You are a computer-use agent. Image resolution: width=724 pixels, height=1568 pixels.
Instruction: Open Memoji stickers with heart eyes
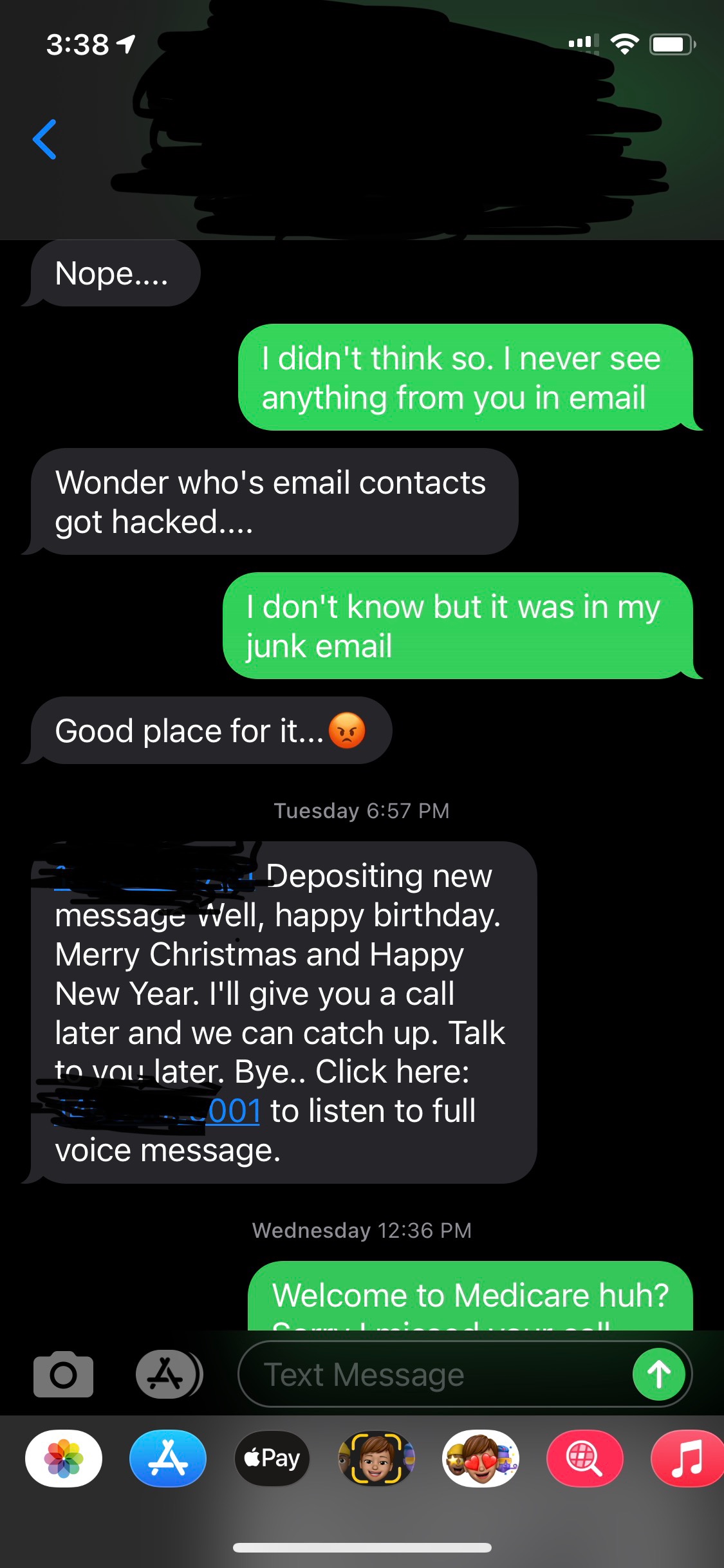[x=481, y=1458]
